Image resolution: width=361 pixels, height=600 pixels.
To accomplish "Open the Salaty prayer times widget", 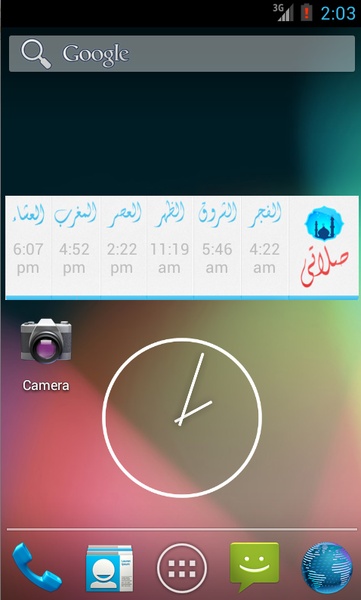I will (x=182, y=248).
